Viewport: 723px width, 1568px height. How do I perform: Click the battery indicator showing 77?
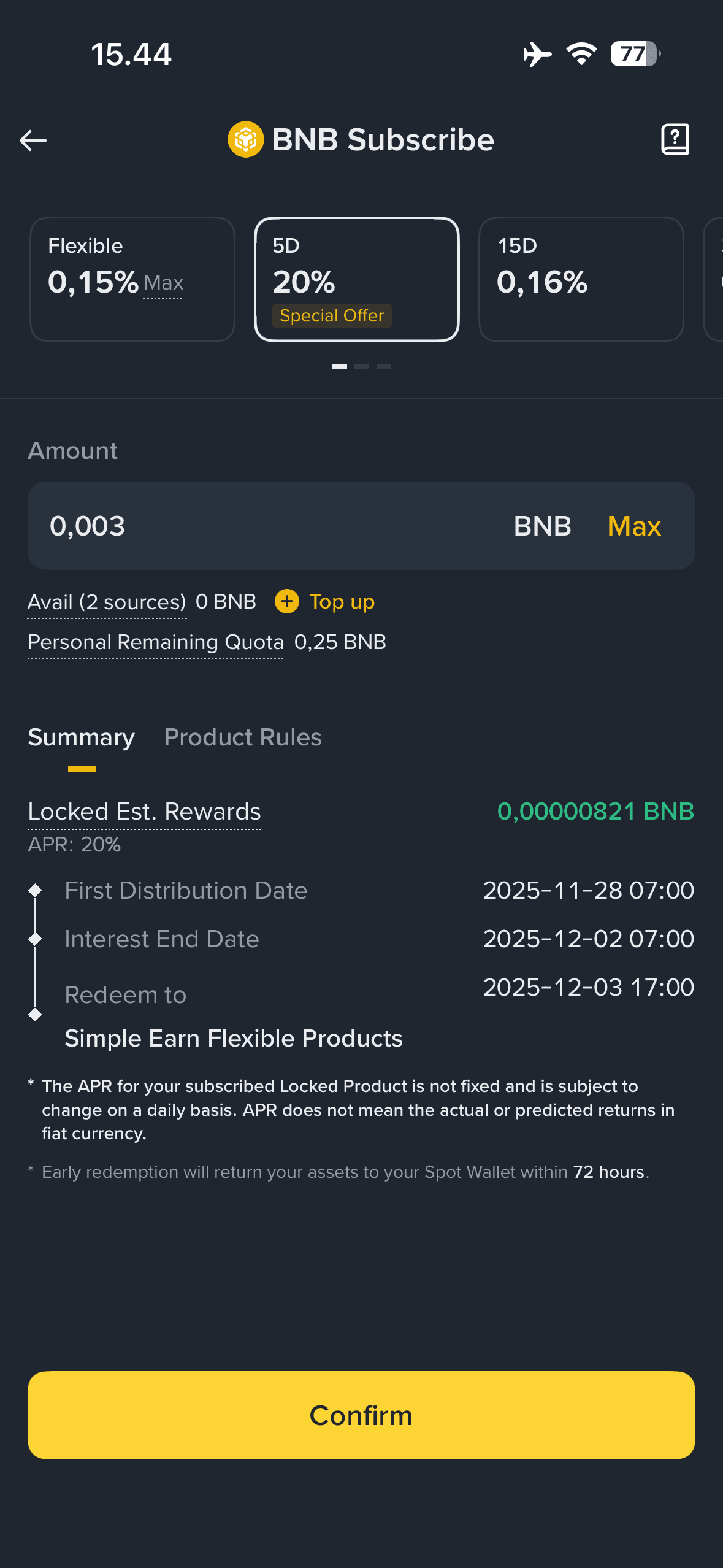[633, 55]
